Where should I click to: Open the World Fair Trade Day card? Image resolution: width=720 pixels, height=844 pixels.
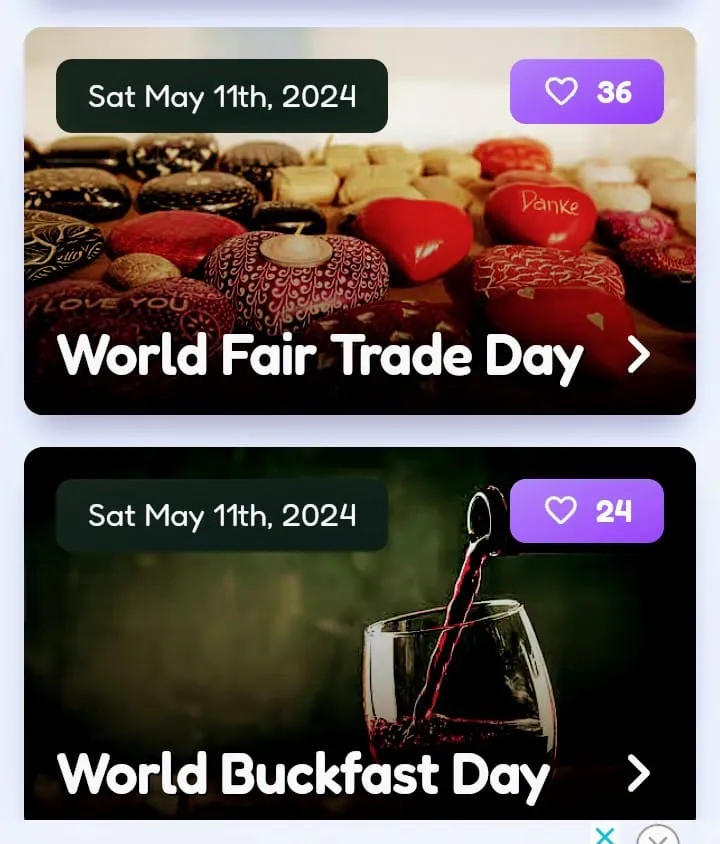(638, 355)
